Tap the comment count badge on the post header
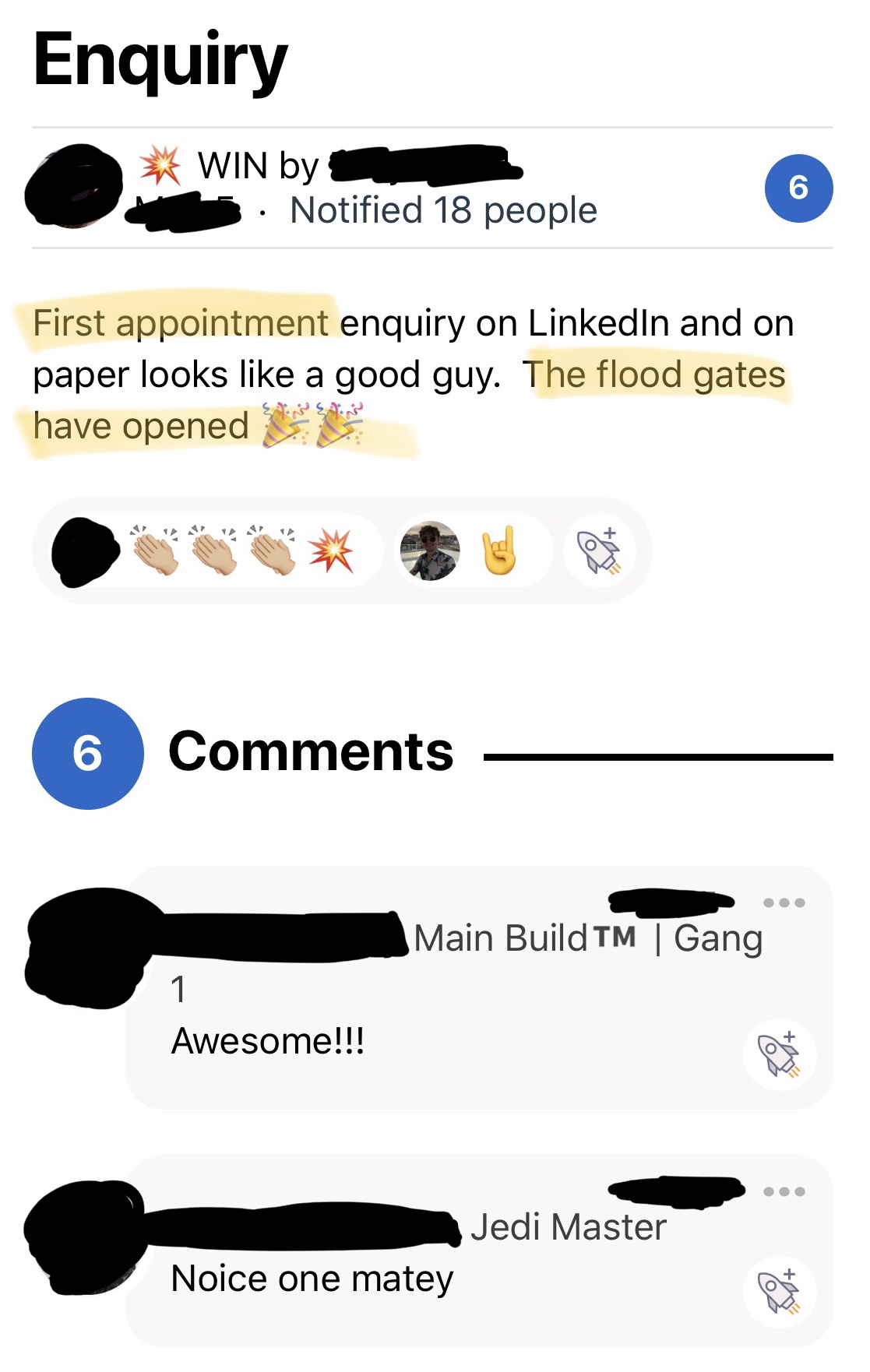870x1372 pixels. [798, 188]
